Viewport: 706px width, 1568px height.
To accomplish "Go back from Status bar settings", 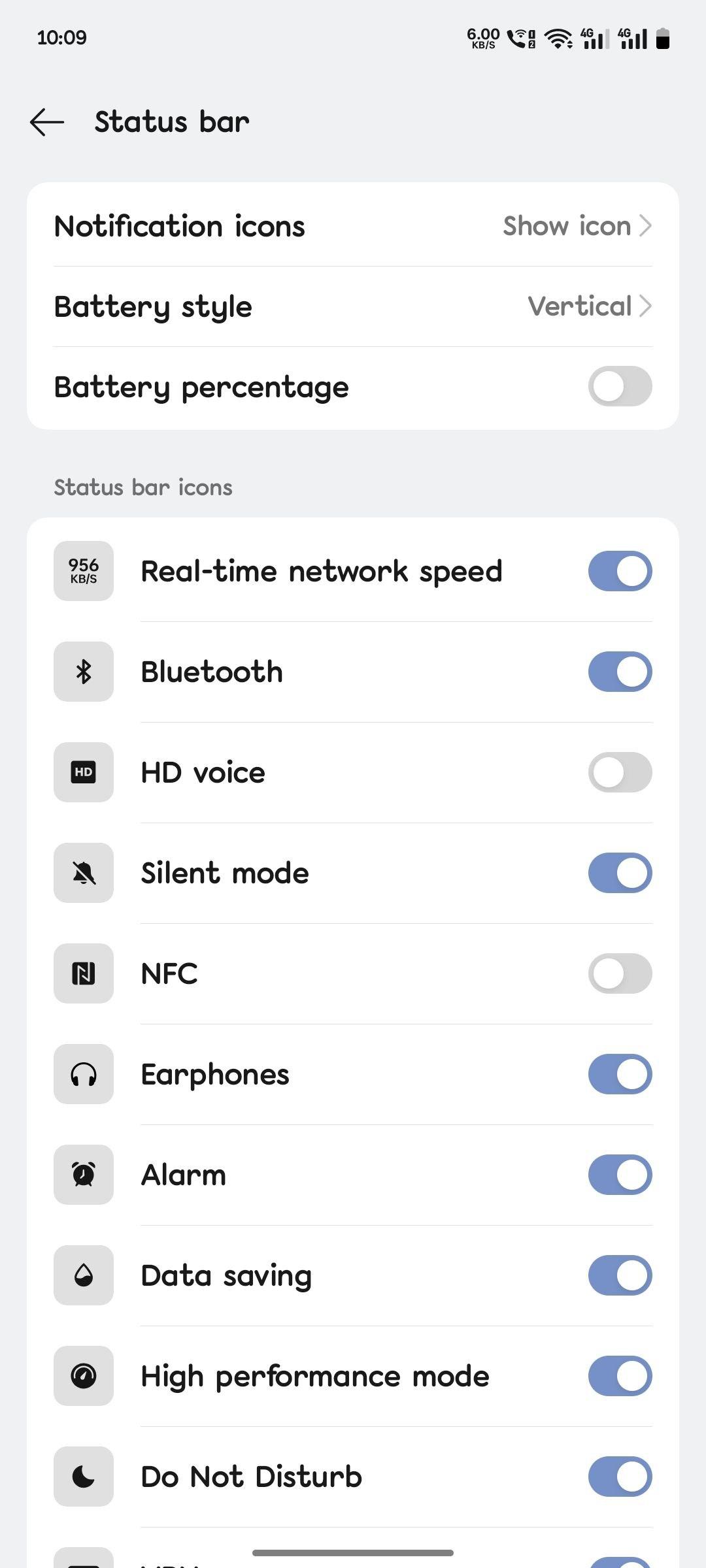I will coord(47,122).
